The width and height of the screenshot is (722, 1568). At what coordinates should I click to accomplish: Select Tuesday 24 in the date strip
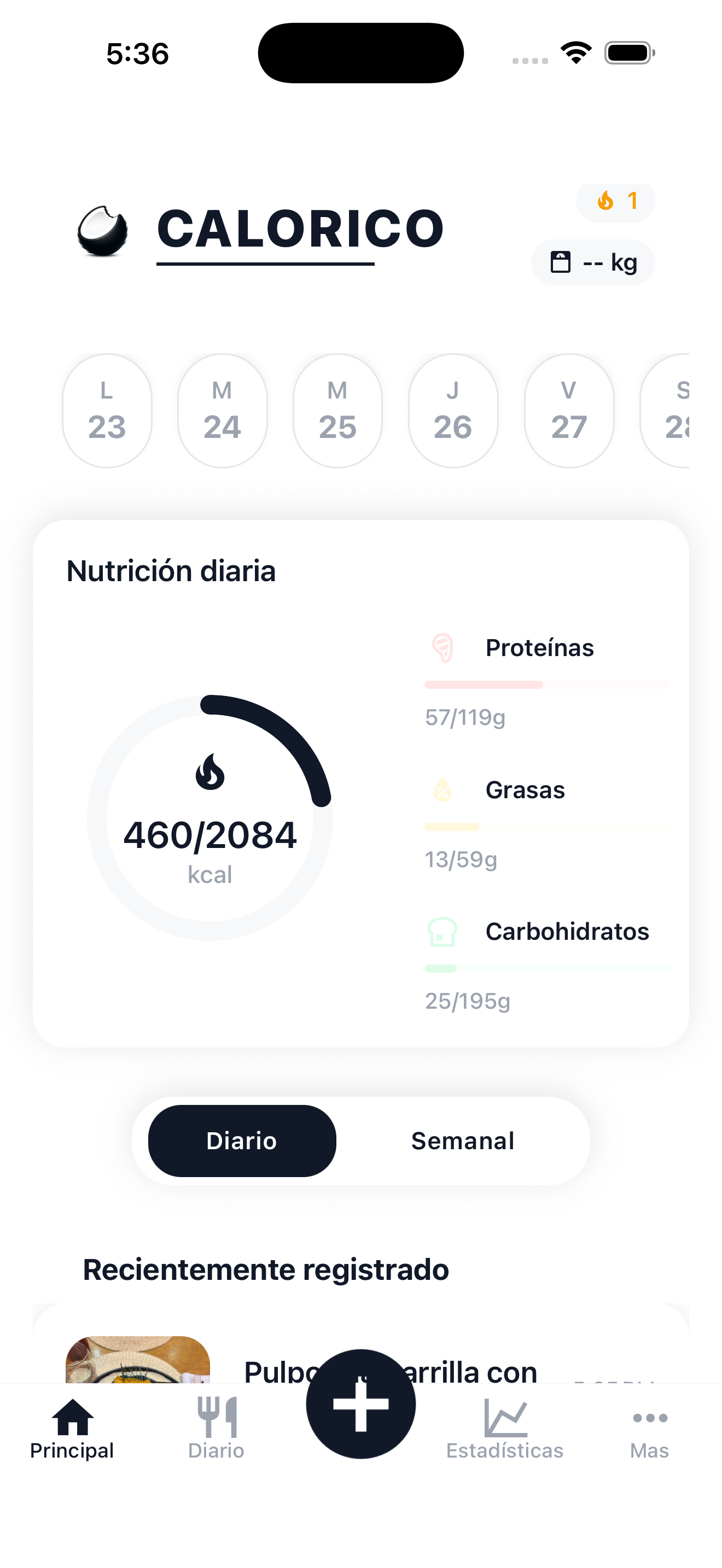[x=222, y=411]
